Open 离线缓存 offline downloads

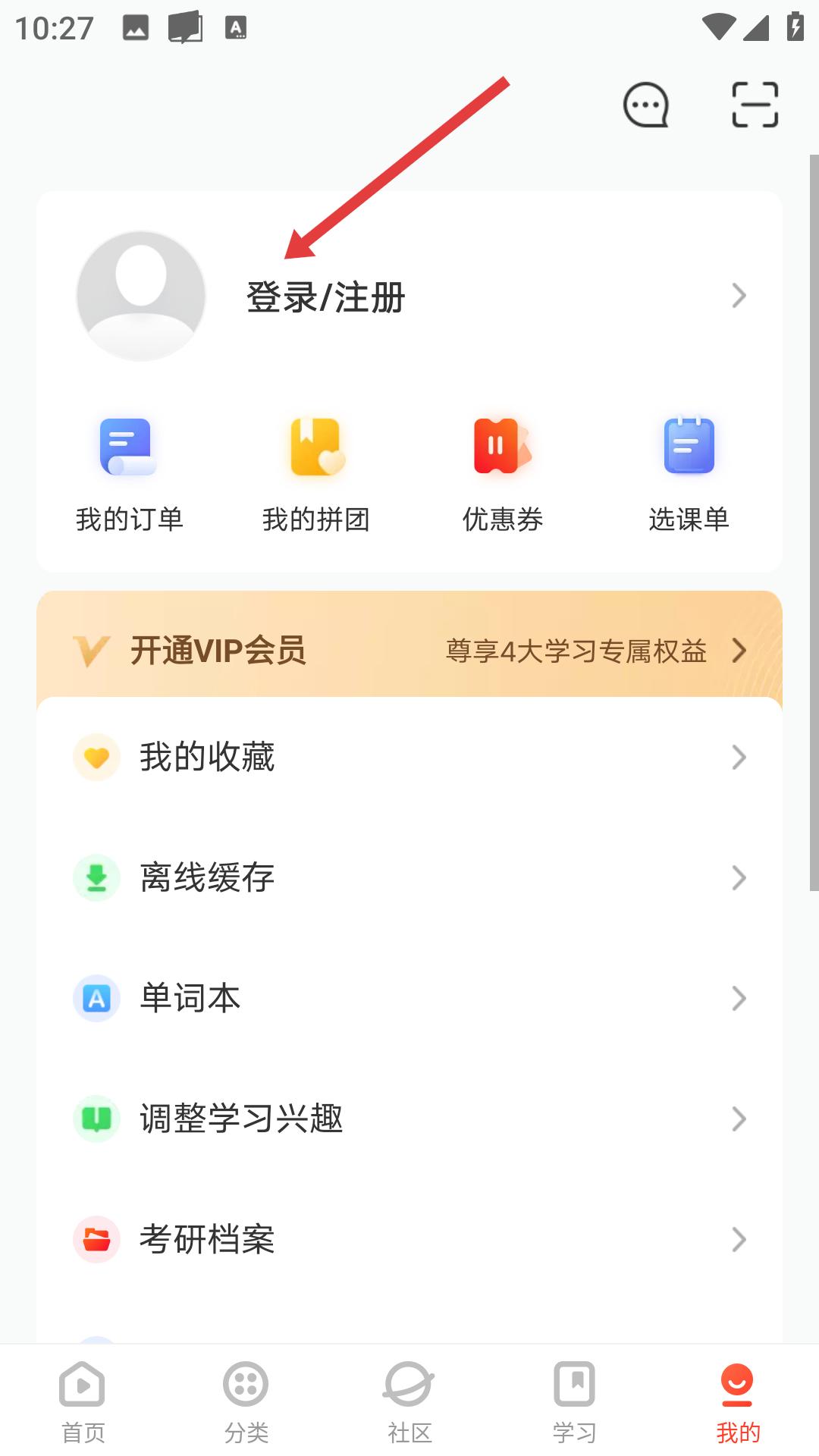coord(409,877)
